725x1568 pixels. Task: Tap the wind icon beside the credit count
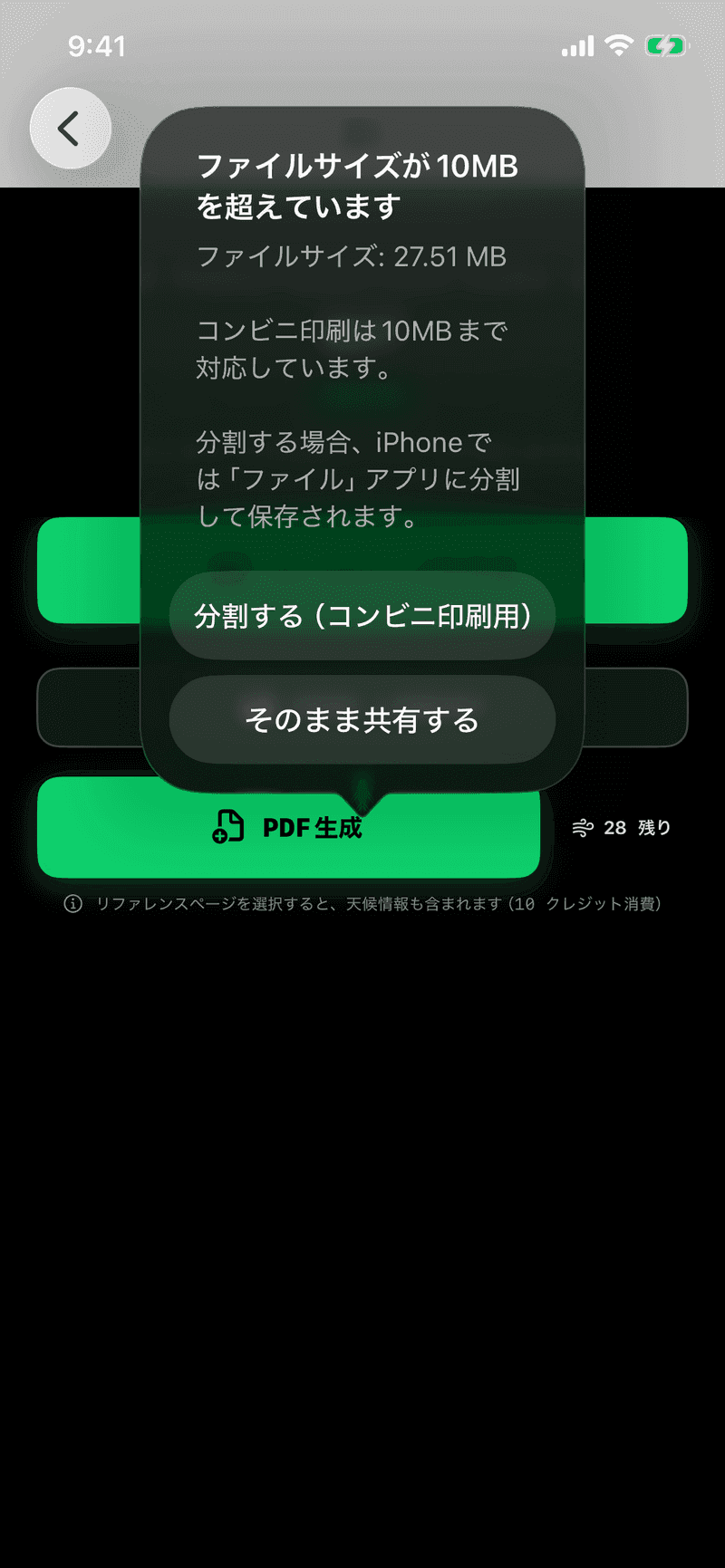(x=584, y=826)
